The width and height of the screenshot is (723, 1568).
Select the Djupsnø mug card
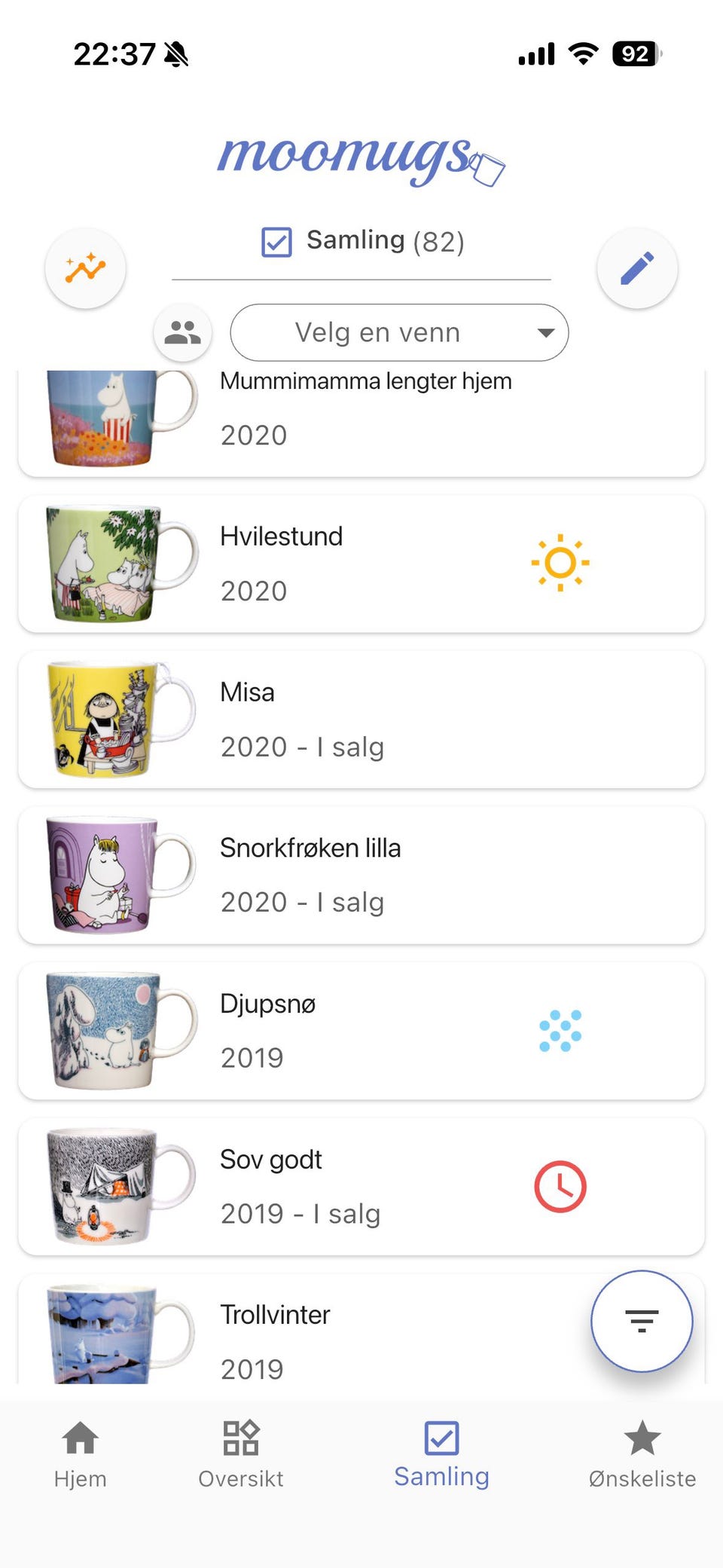click(361, 1031)
